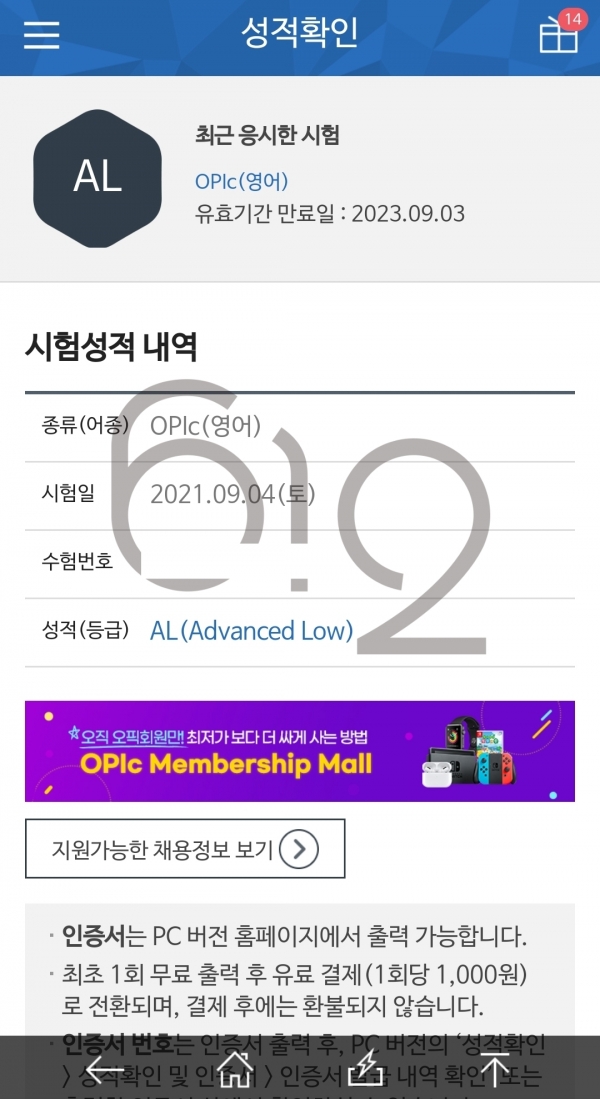
Task: Jump to top with up arrow
Action: (494, 1067)
